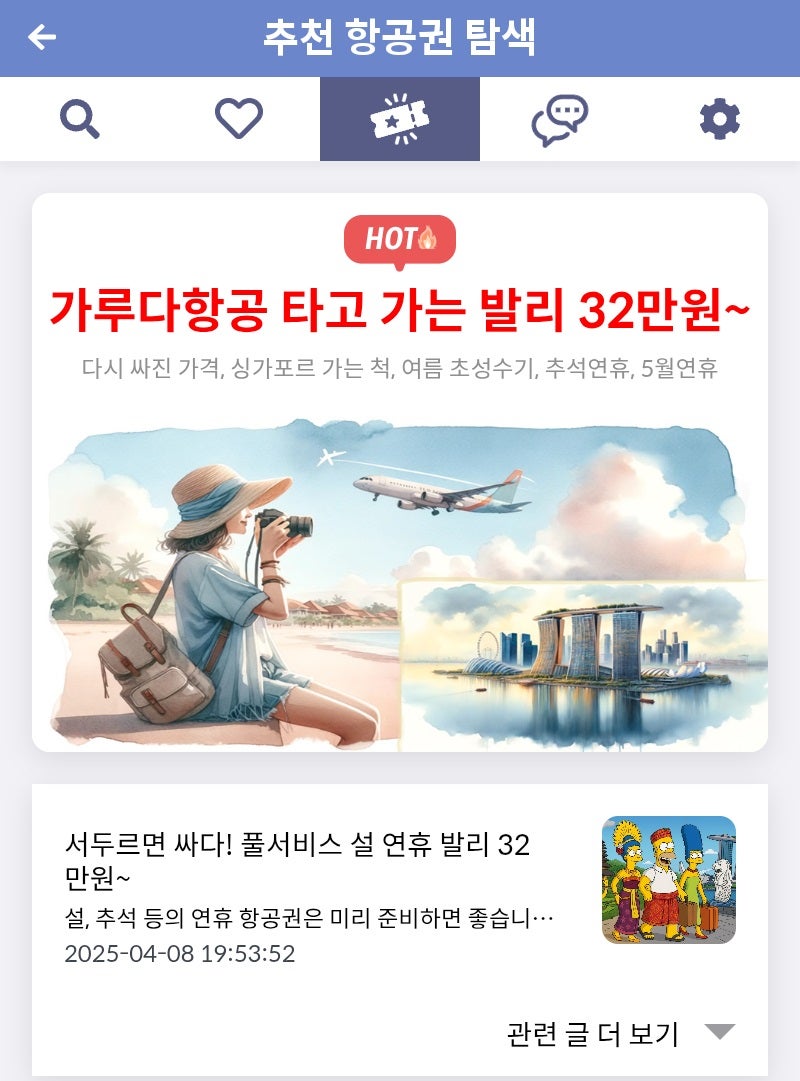This screenshot has width=800, height=1081.
Task: Open the chat bubbles tab
Action: [559, 120]
